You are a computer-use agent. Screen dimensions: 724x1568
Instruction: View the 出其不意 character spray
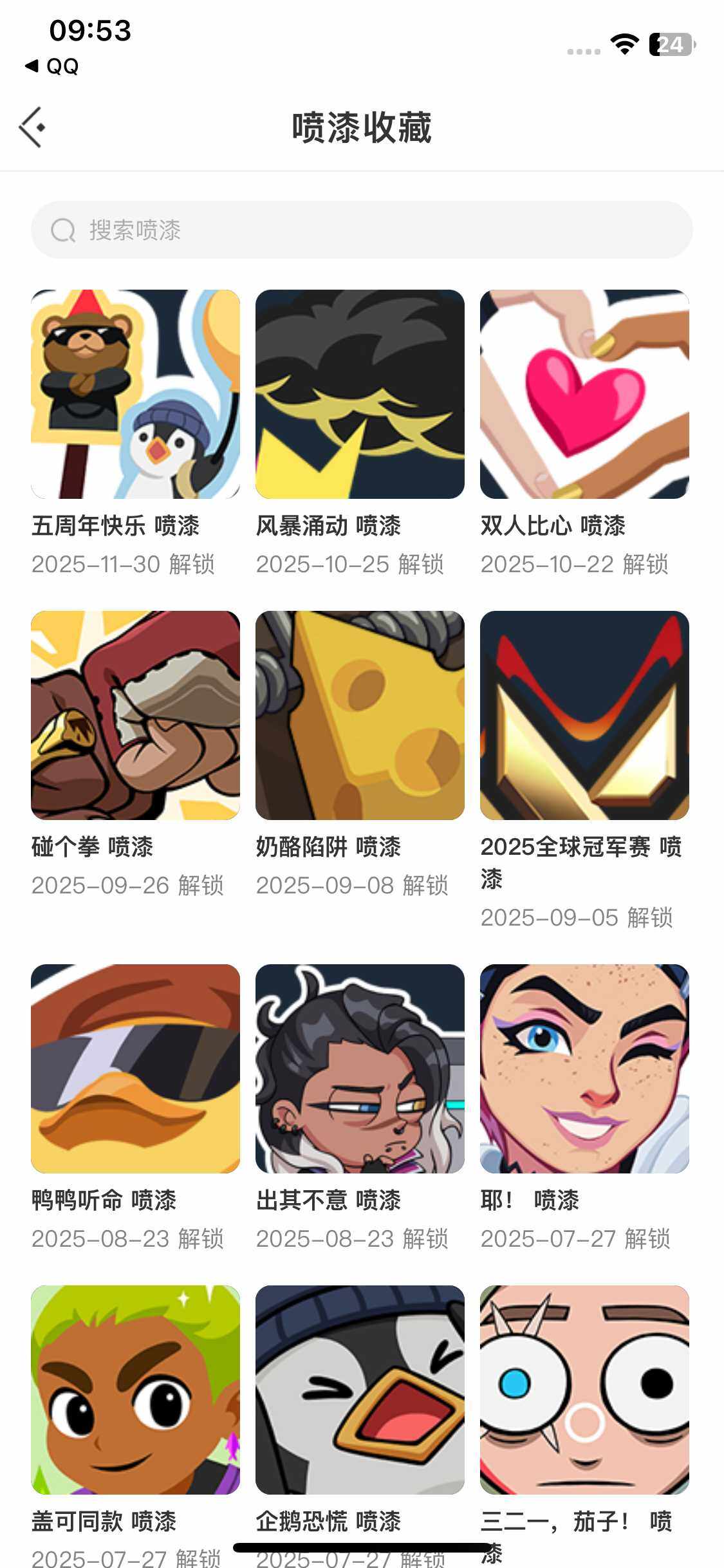pos(360,1069)
